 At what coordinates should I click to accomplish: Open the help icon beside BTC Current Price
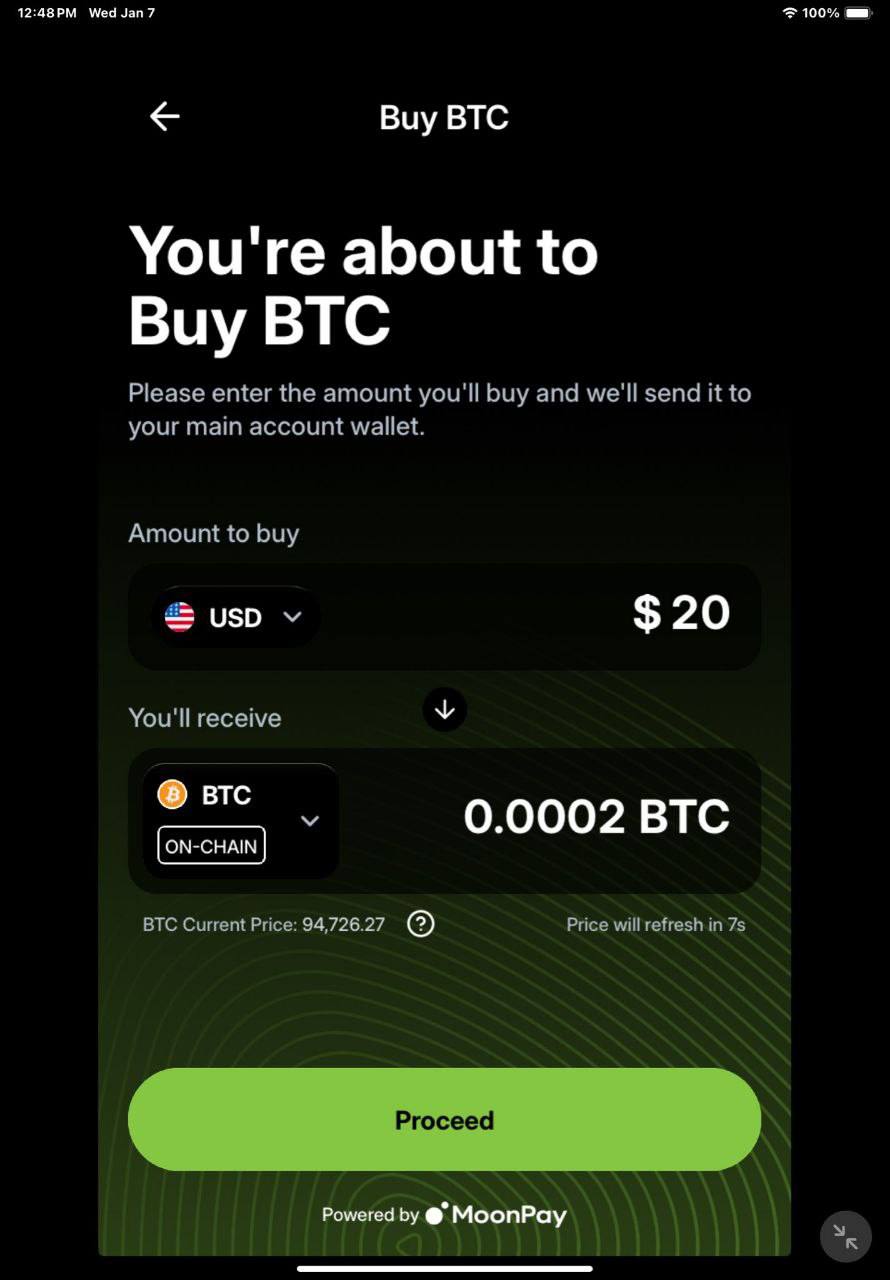point(421,924)
